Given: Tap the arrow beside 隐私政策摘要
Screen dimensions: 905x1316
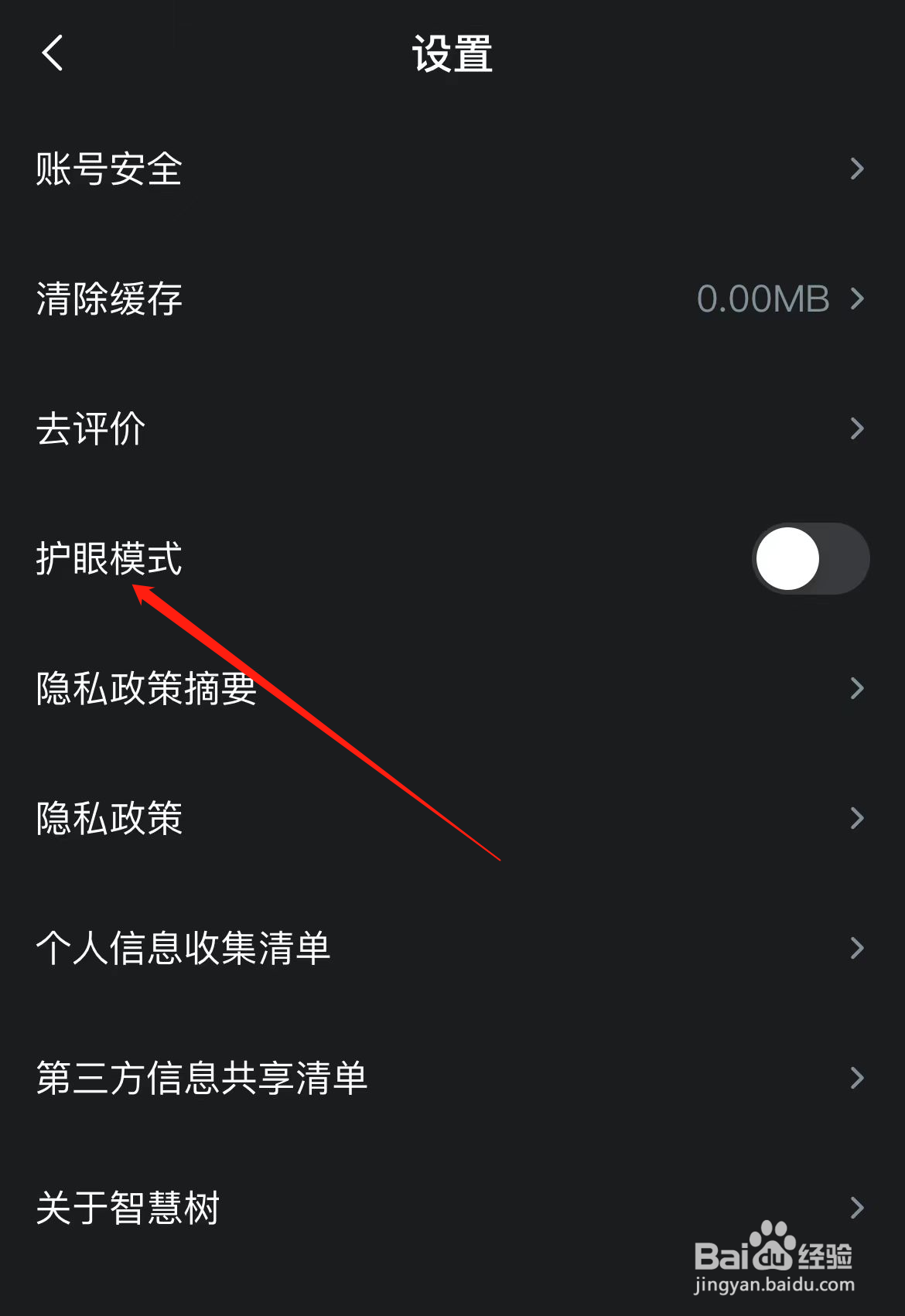Looking at the screenshot, I should (x=856, y=688).
